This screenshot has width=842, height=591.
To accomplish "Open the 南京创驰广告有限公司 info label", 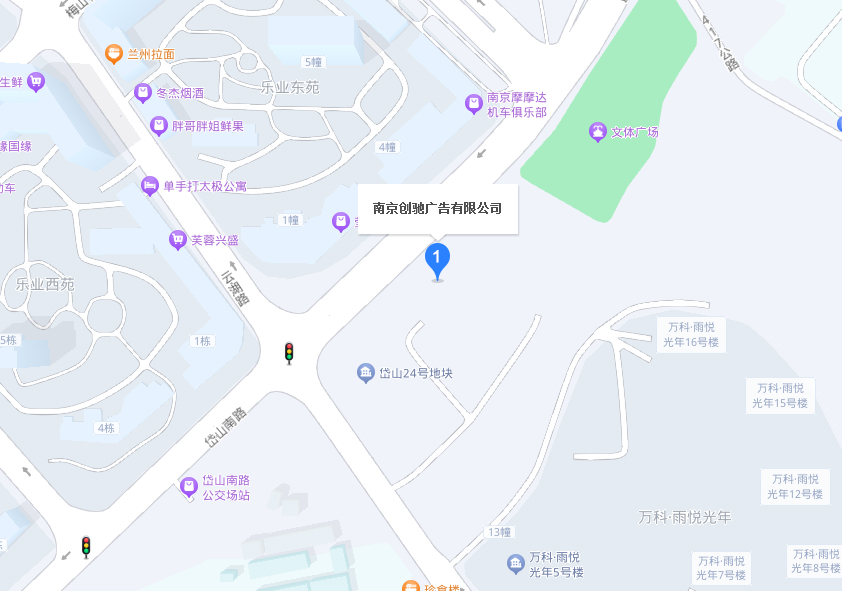I will [437, 209].
